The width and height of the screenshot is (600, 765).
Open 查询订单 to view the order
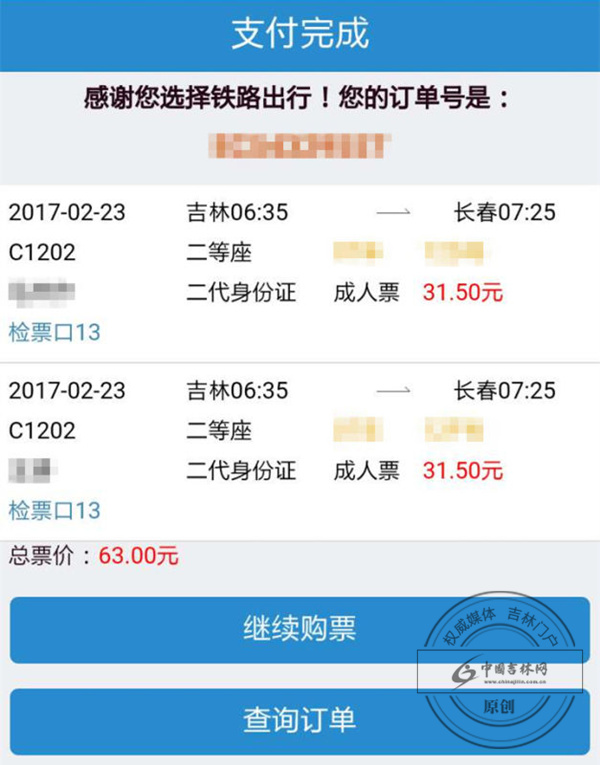(299, 720)
